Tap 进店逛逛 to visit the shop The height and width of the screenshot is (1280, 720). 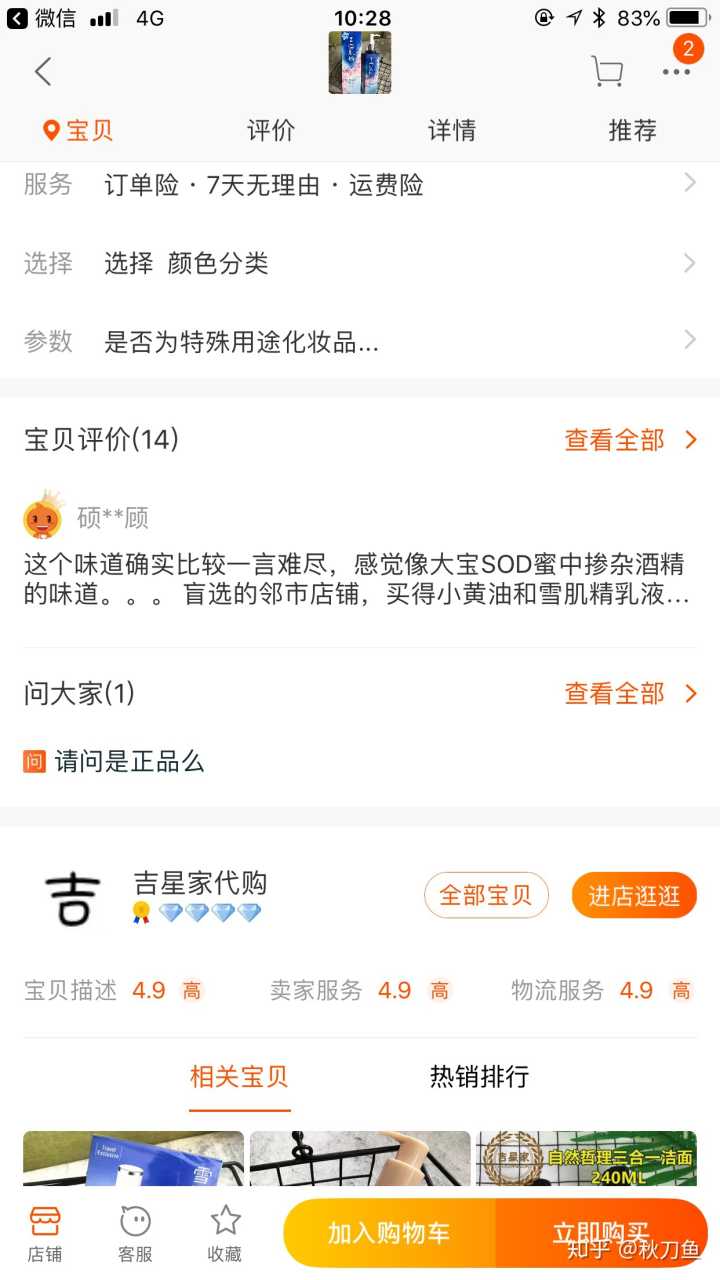[x=634, y=895]
